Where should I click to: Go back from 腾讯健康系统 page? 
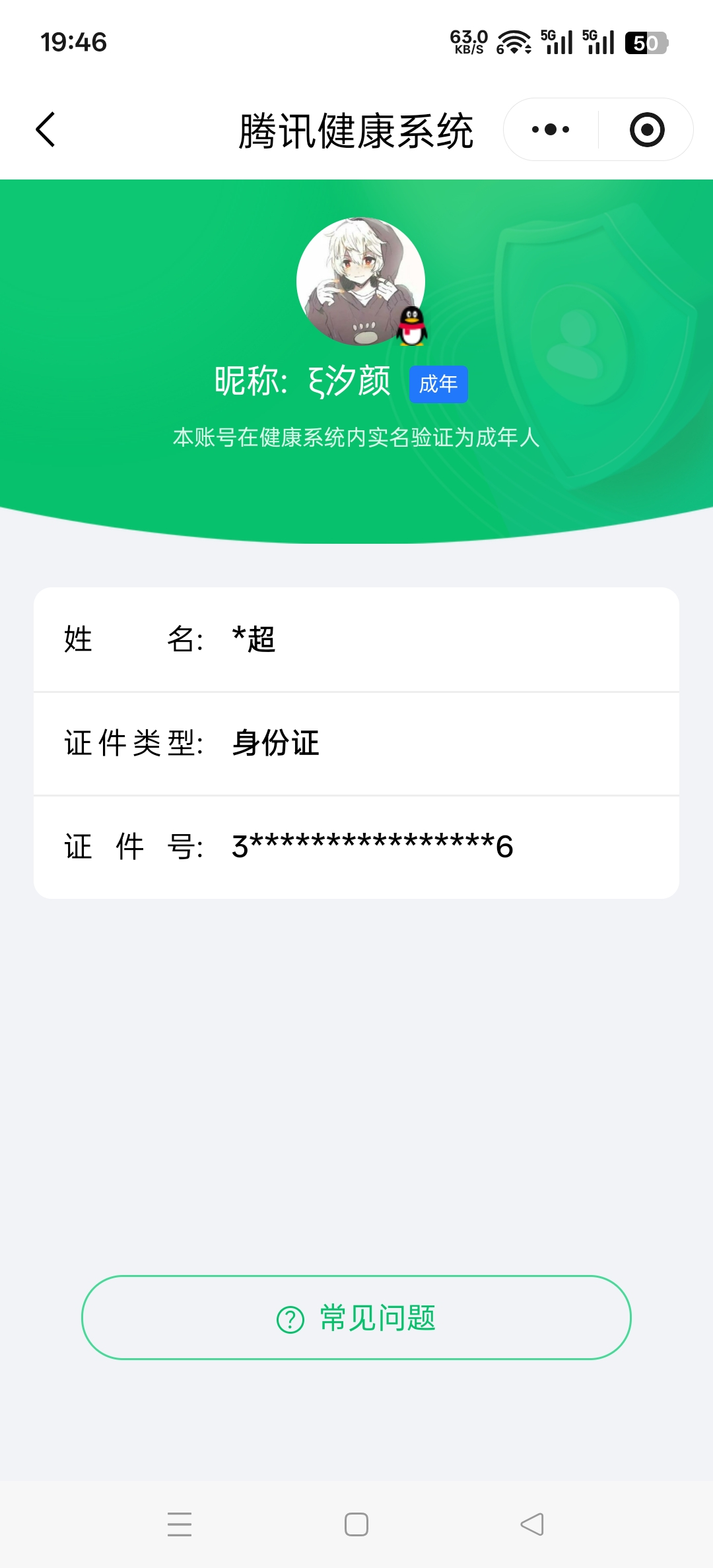click(x=45, y=129)
